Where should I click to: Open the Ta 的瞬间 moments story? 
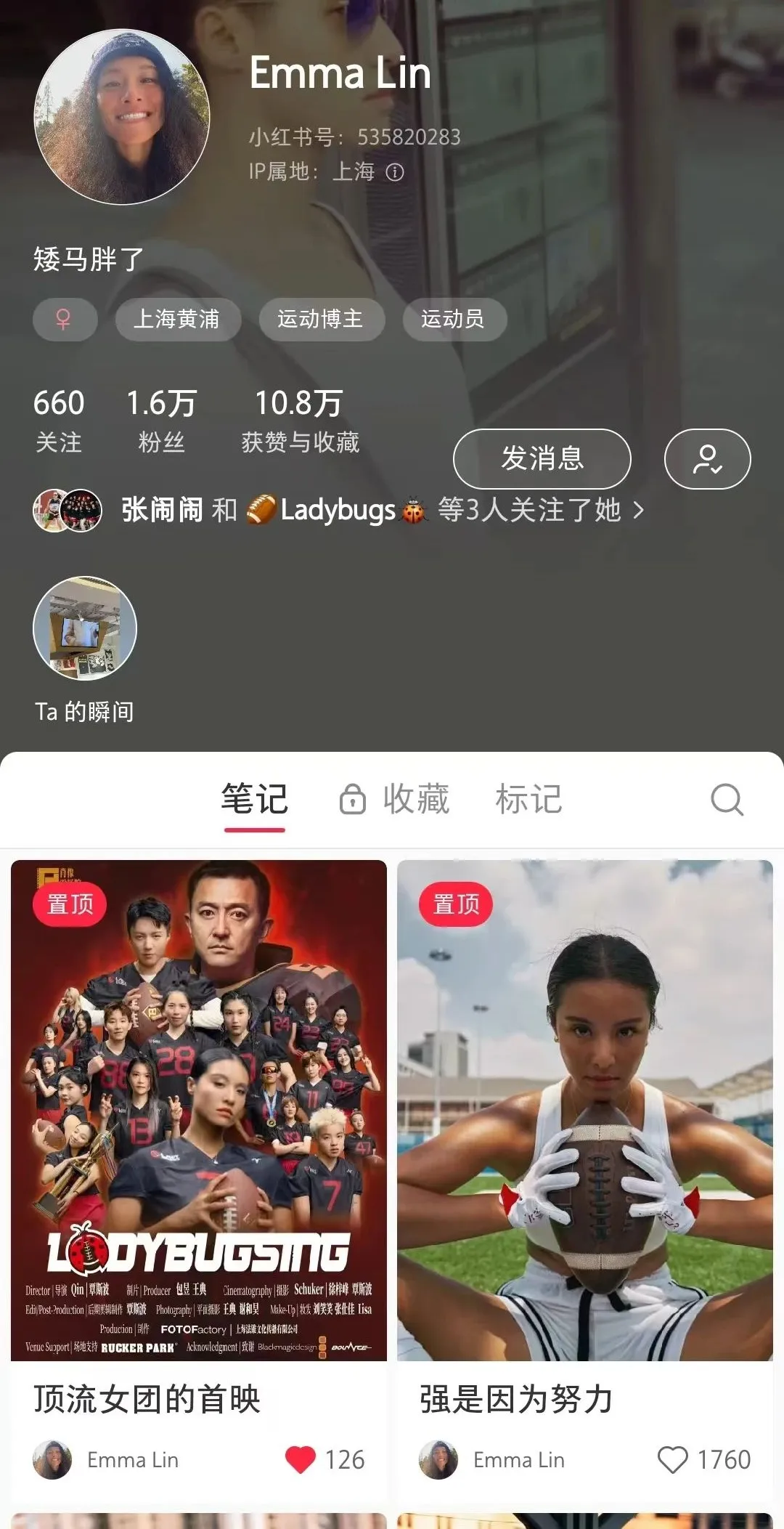click(85, 629)
